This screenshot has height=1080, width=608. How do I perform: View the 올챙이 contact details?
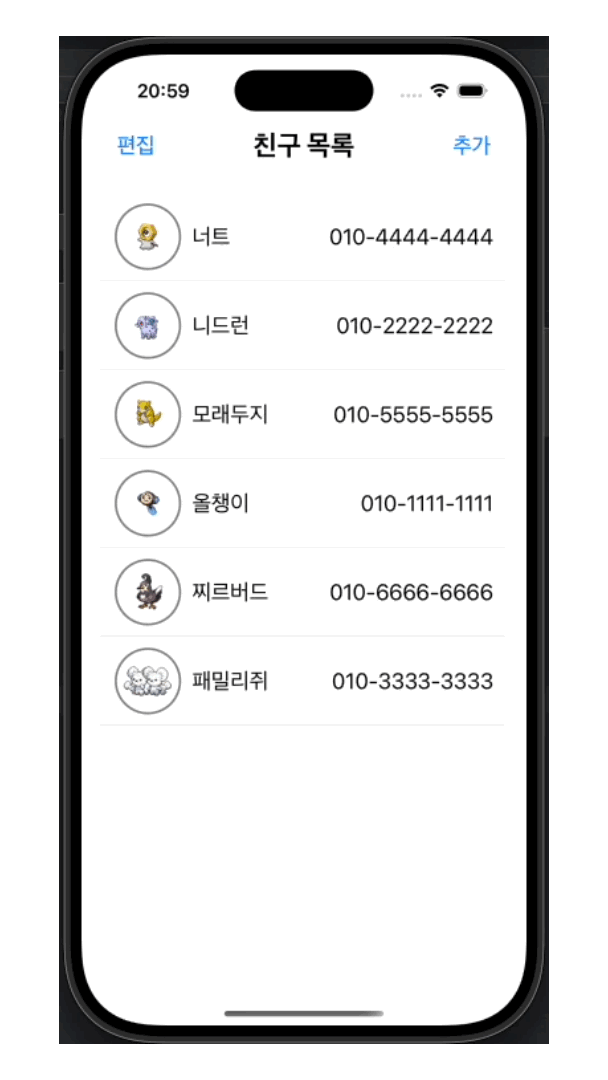302,503
